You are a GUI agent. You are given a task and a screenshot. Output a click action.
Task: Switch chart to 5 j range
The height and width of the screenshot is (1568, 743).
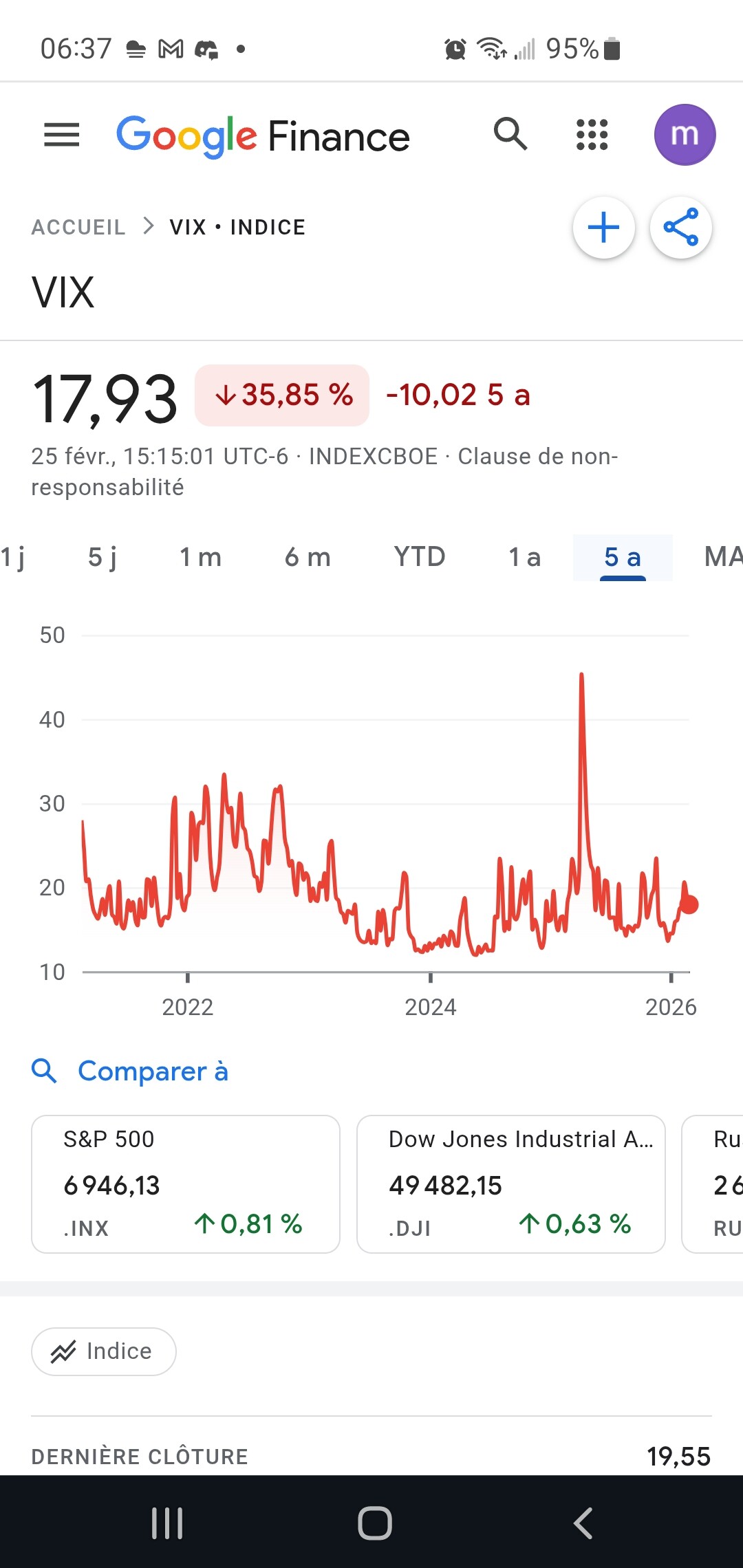pos(103,557)
